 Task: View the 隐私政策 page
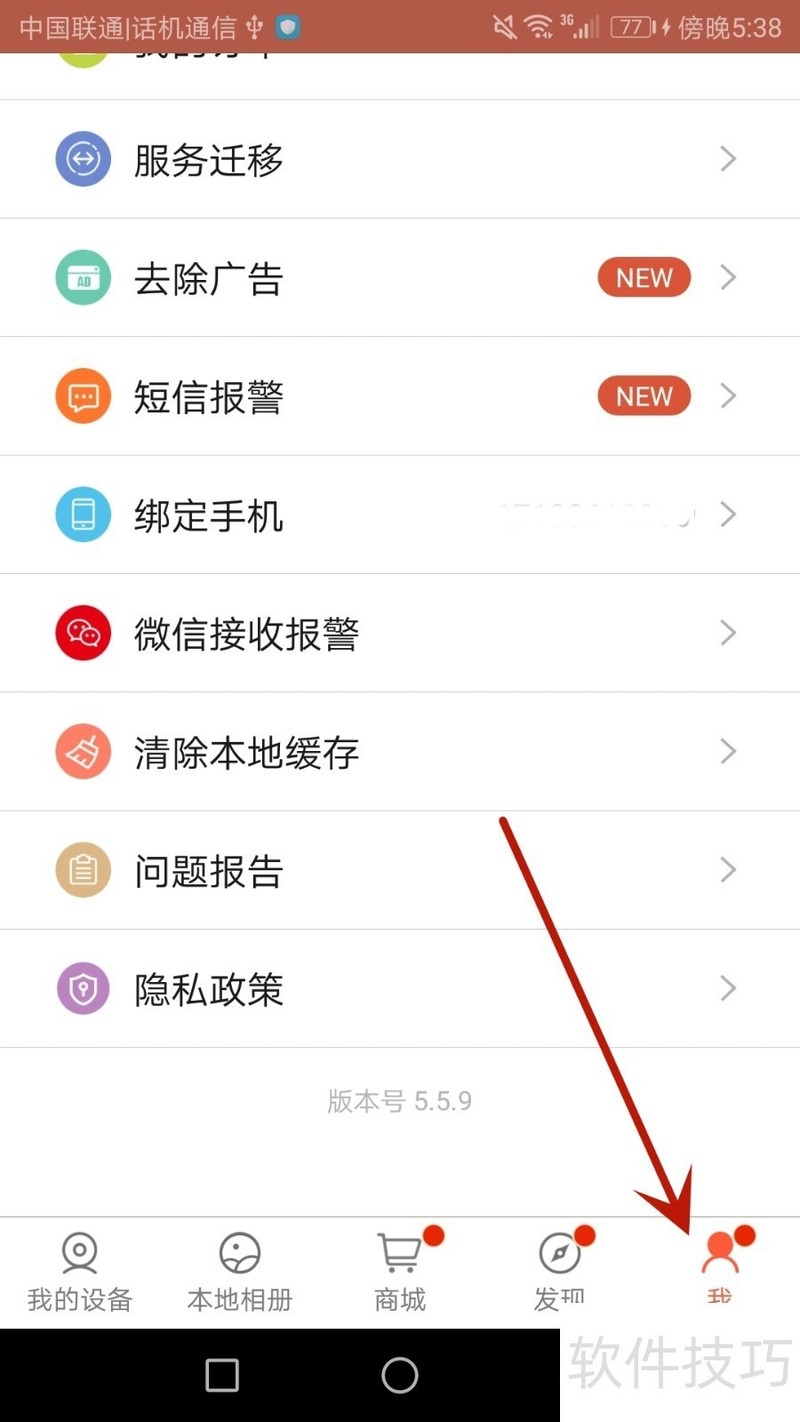pyautogui.click(x=400, y=989)
